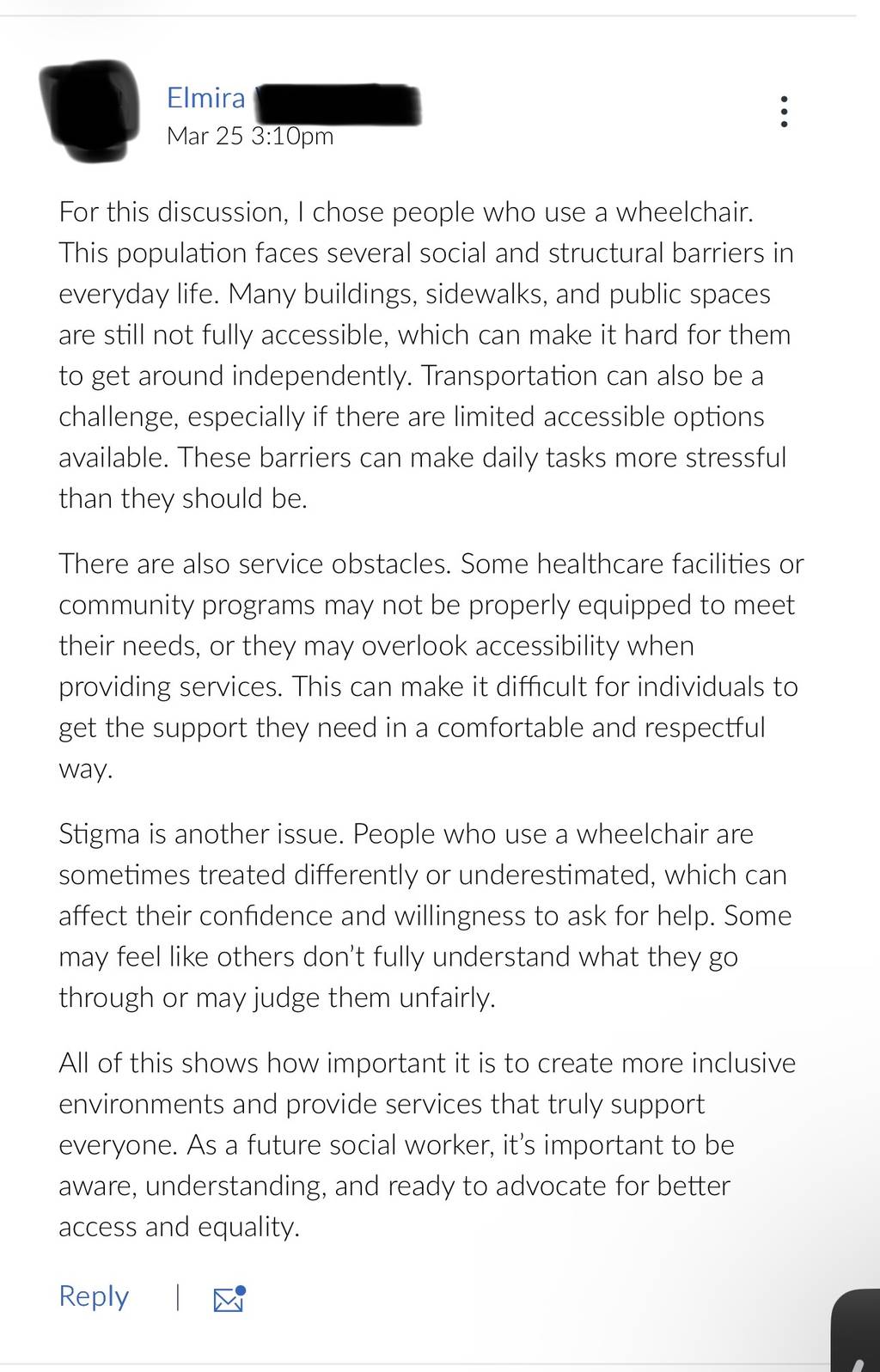Image resolution: width=880 pixels, height=1372 pixels.
Task: Open Elmira's profile from her name
Action: (206, 98)
